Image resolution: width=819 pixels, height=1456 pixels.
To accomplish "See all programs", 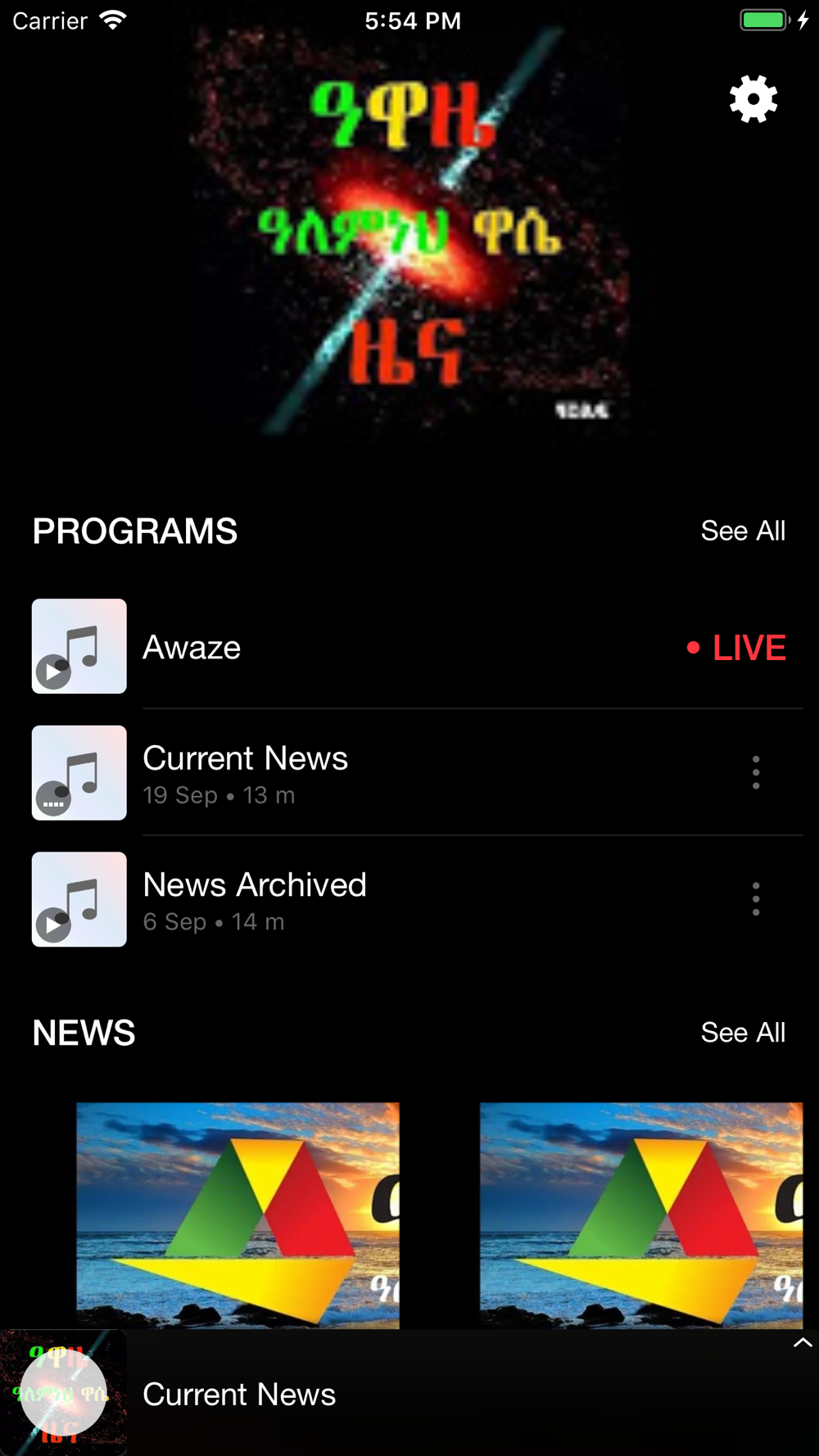I will 743,531.
